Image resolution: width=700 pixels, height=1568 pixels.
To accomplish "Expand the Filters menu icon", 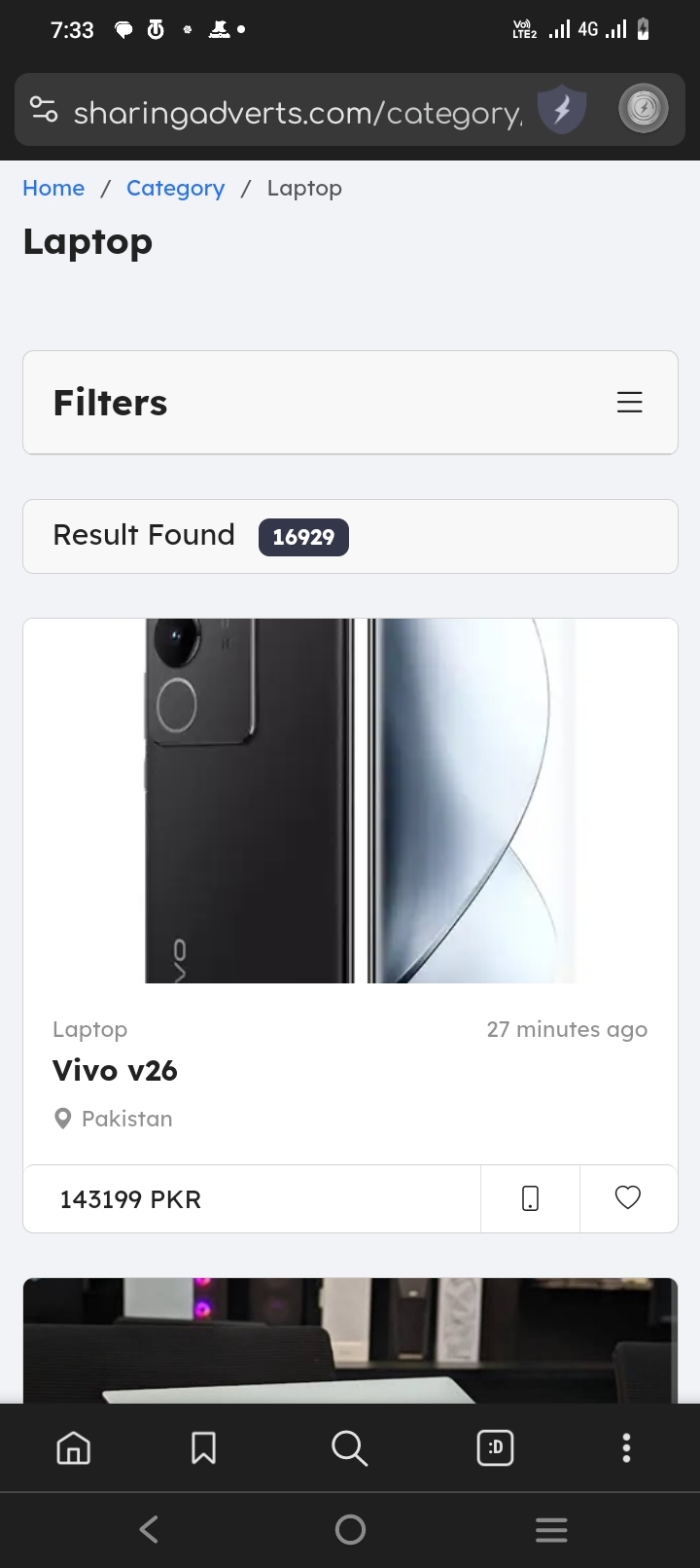I will pyautogui.click(x=629, y=403).
